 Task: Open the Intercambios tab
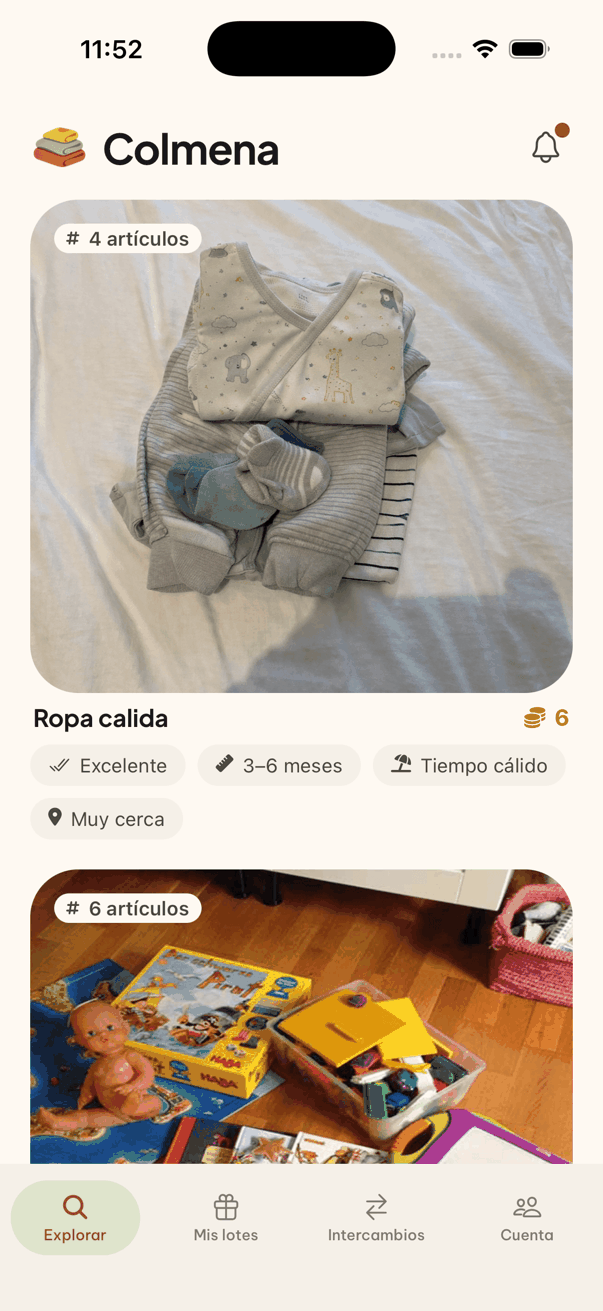[376, 1218]
